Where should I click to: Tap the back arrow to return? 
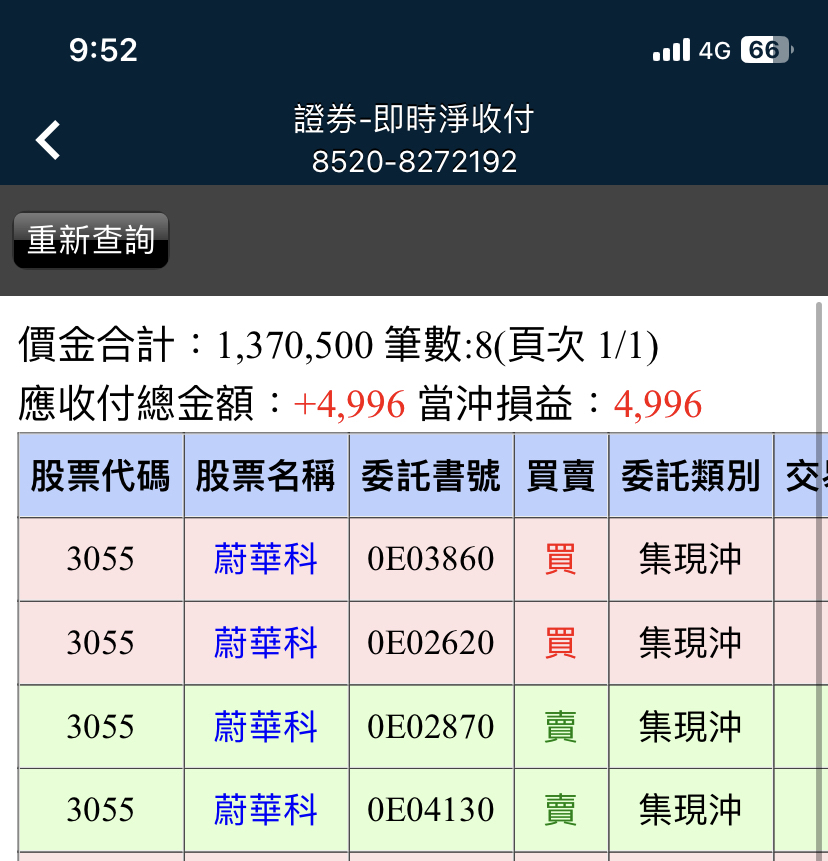[x=46, y=139]
